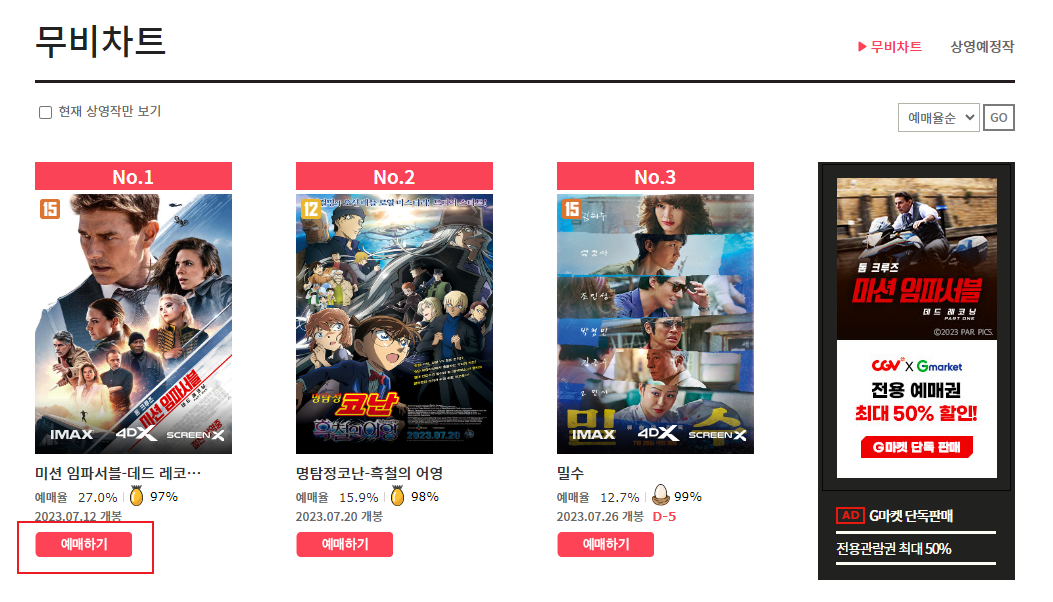Book tickets for 밀수
Image resolution: width=1053 pixels, height=602 pixels.
tap(605, 545)
